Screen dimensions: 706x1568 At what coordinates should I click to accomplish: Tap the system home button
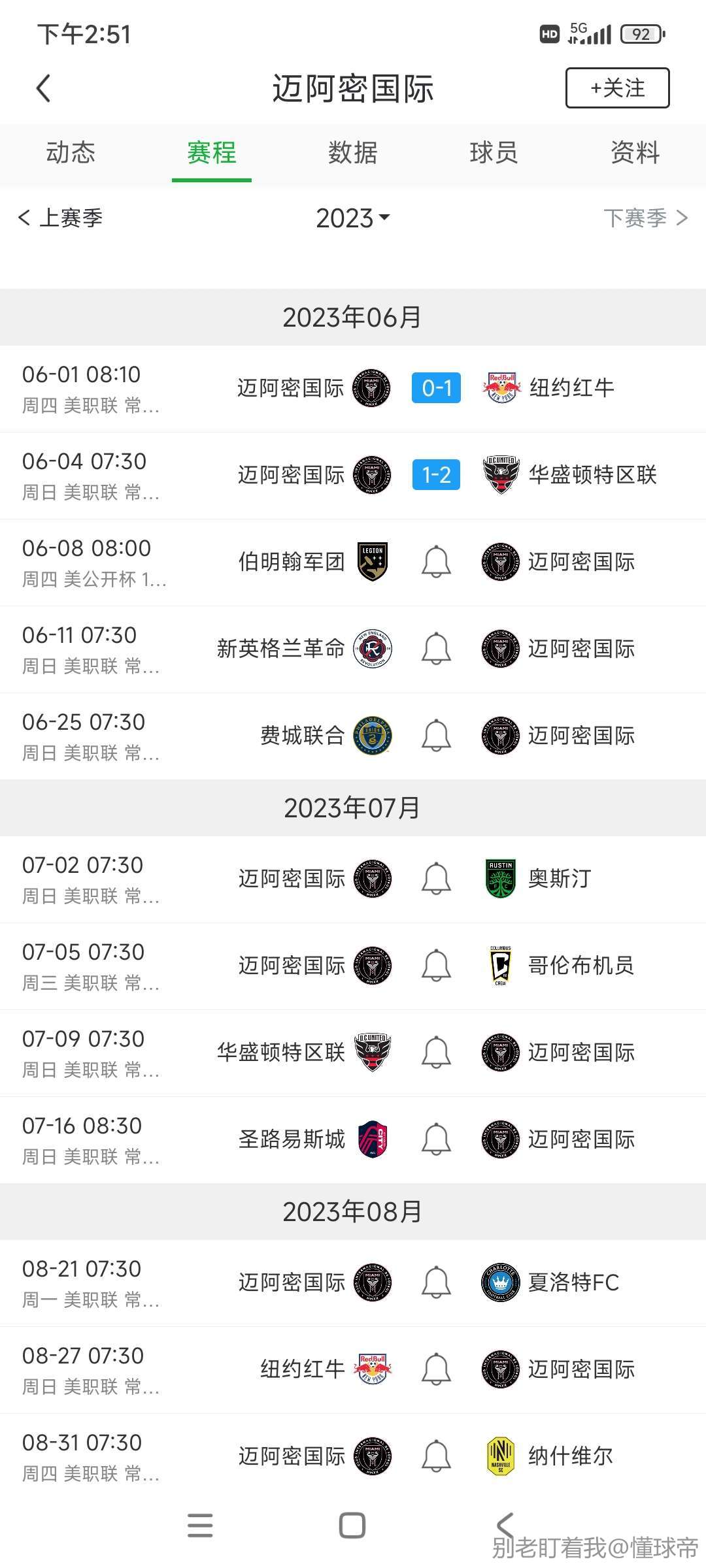pos(352,1526)
